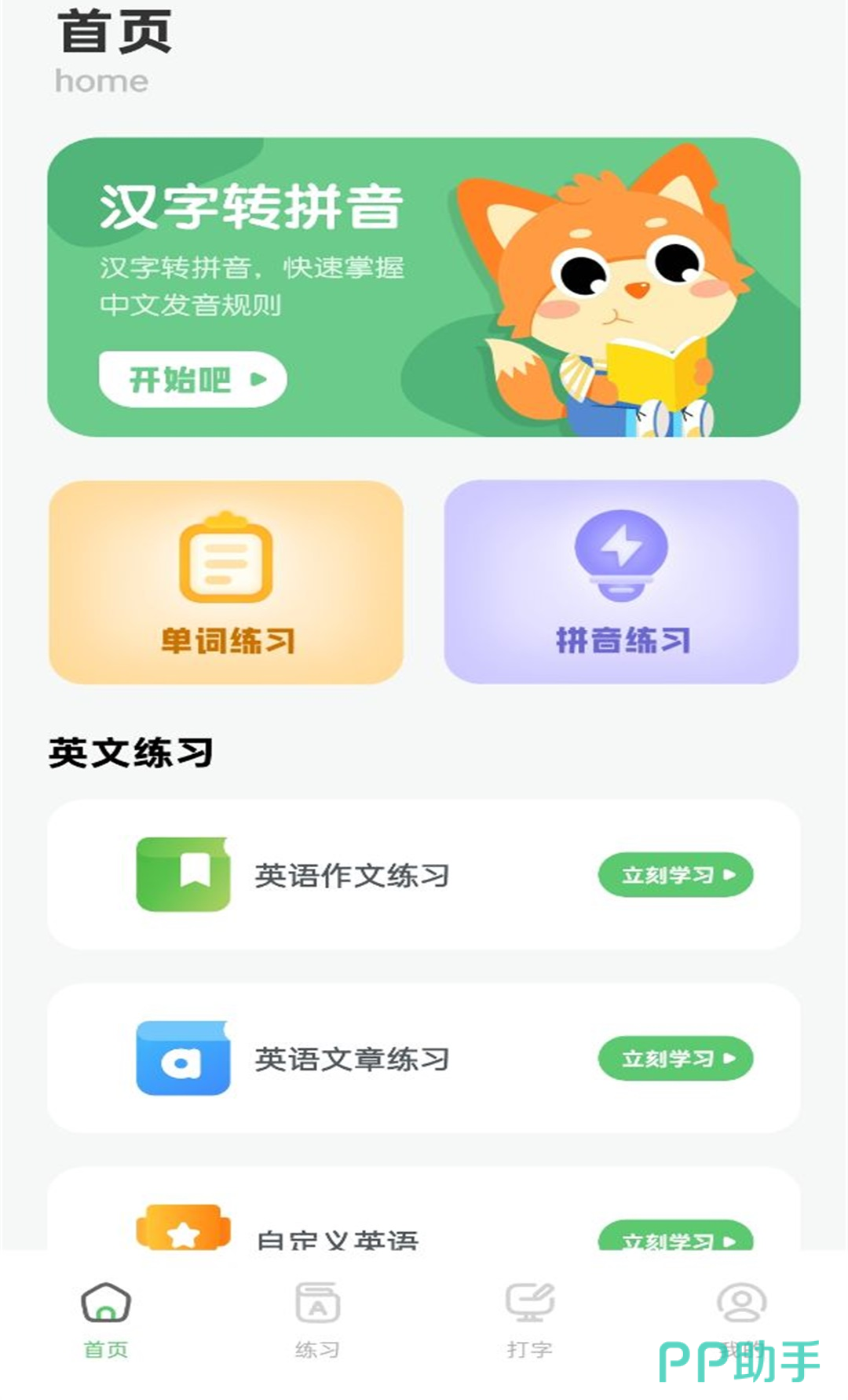Go to the 首页 tab

tap(106, 1320)
